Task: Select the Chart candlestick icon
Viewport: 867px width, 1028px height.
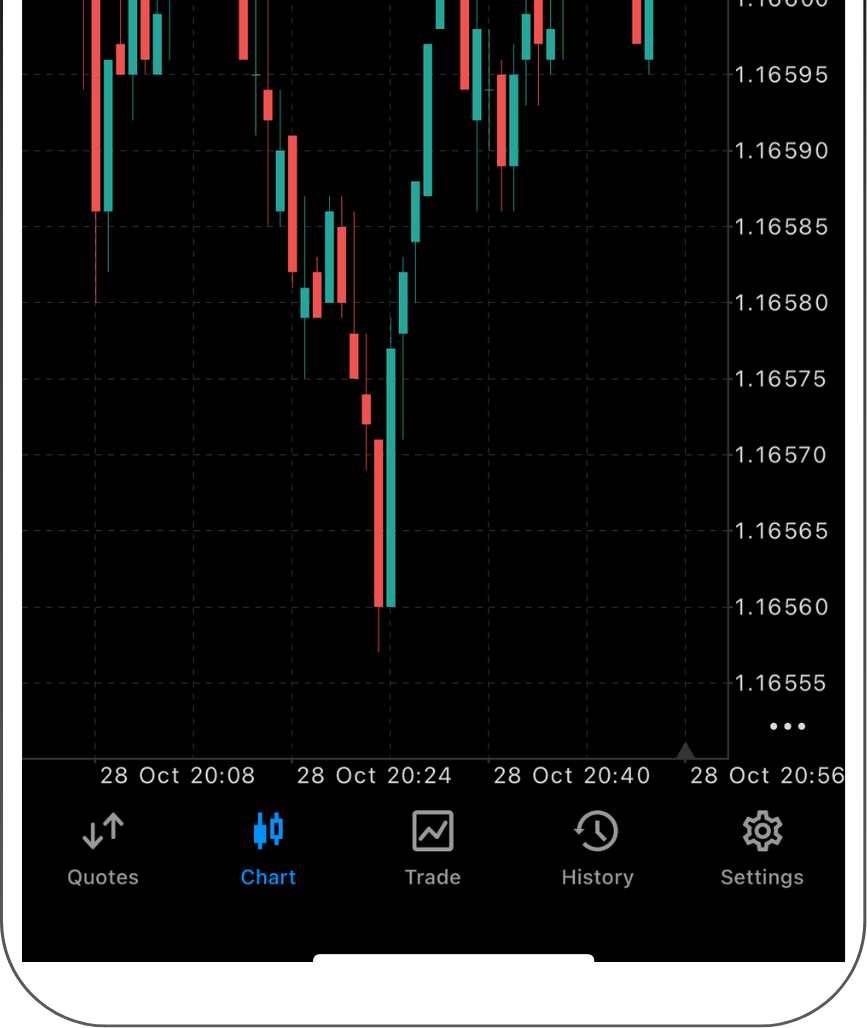Action: click(268, 831)
